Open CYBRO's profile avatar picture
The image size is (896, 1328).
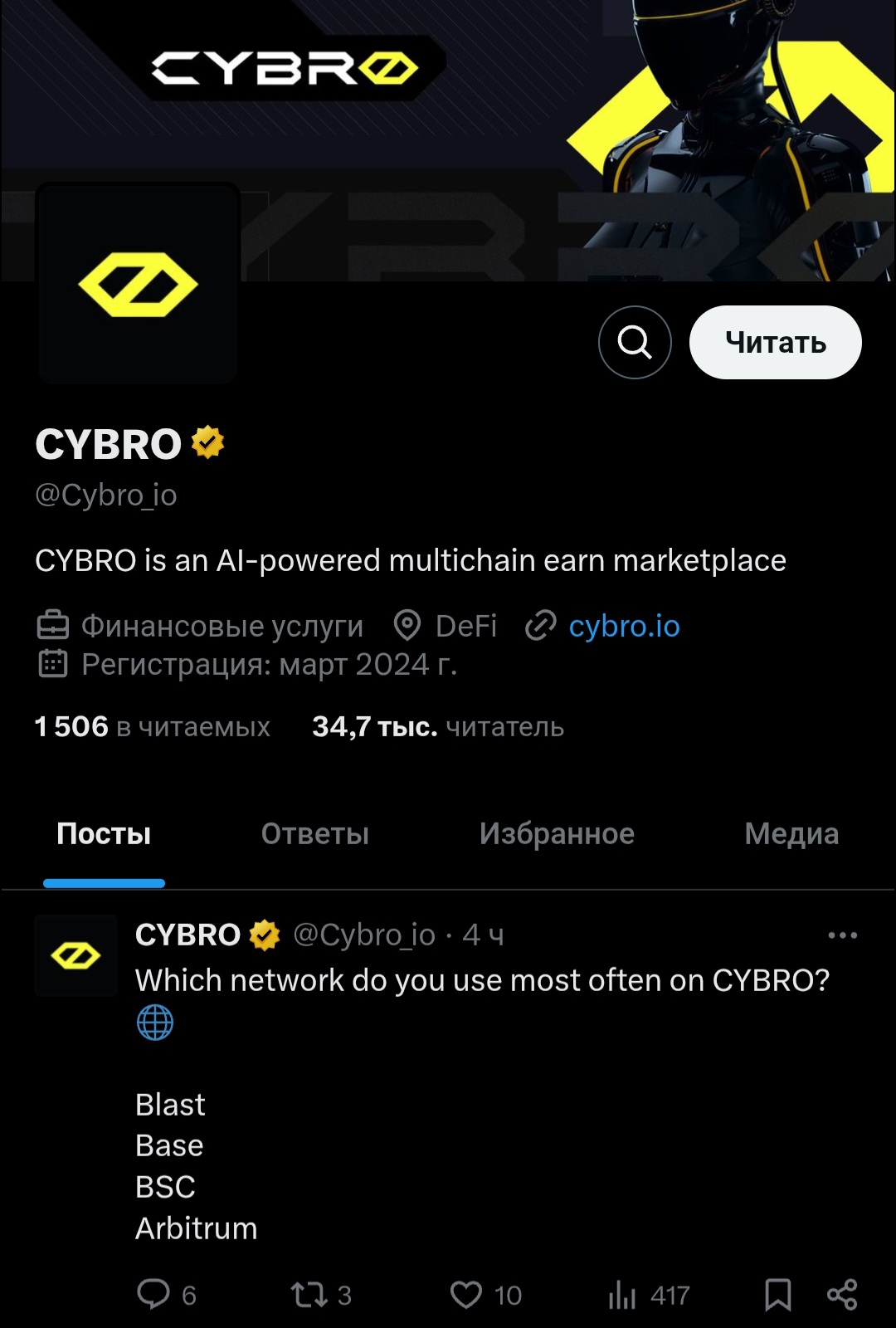point(138,285)
